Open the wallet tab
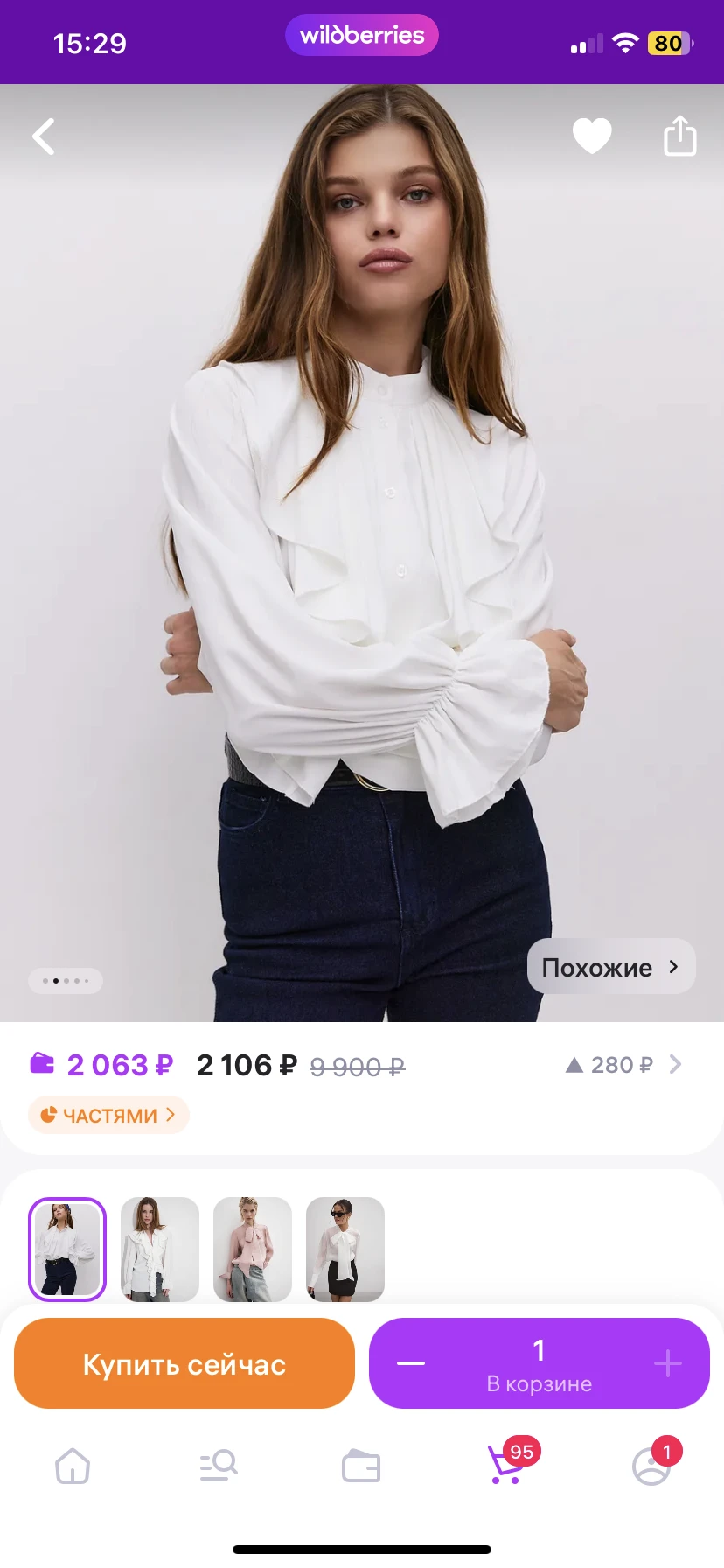This screenshot has height=1568, width=724. point(361,1466)
